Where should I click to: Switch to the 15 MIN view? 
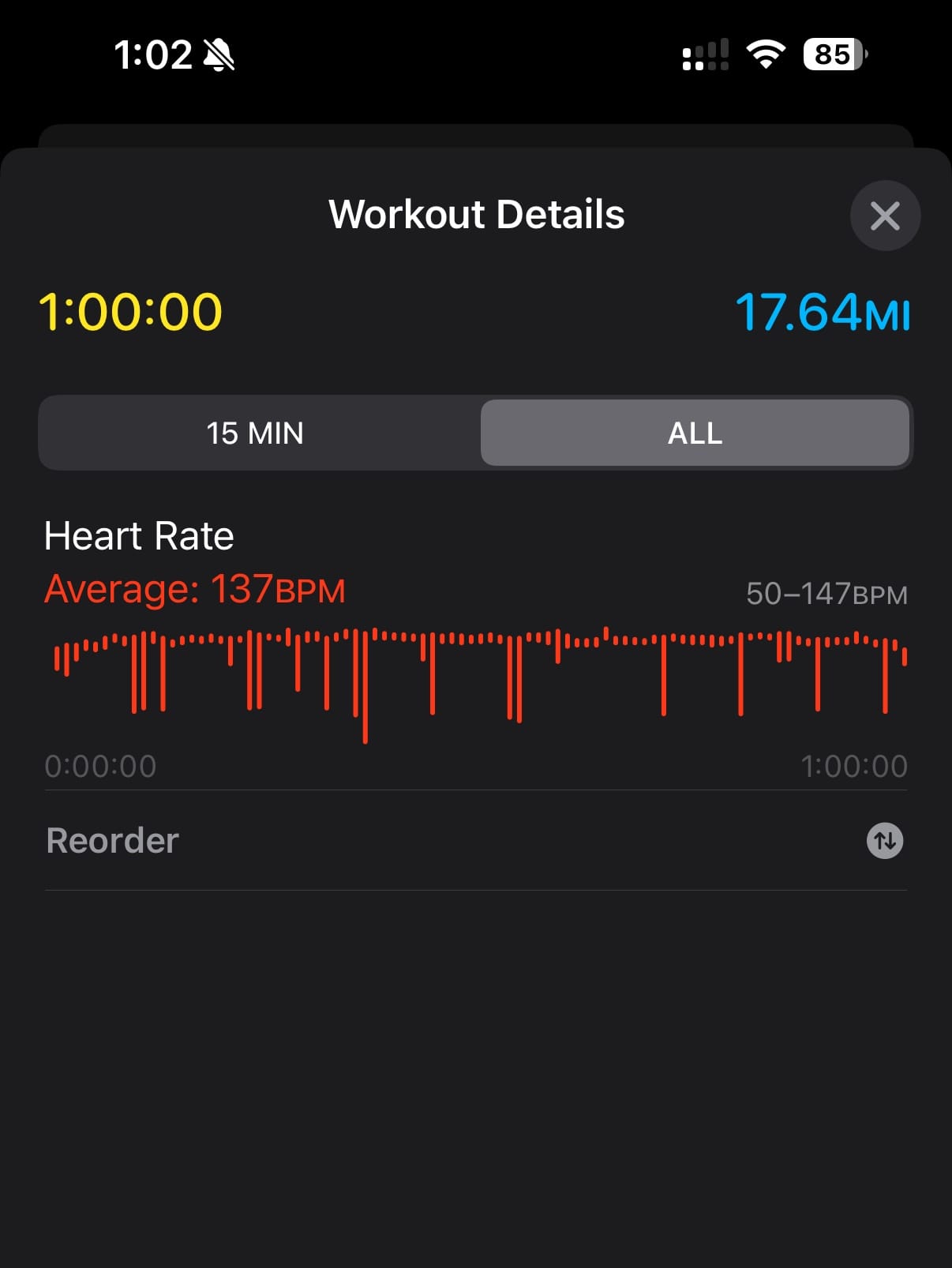click(256, 433)
